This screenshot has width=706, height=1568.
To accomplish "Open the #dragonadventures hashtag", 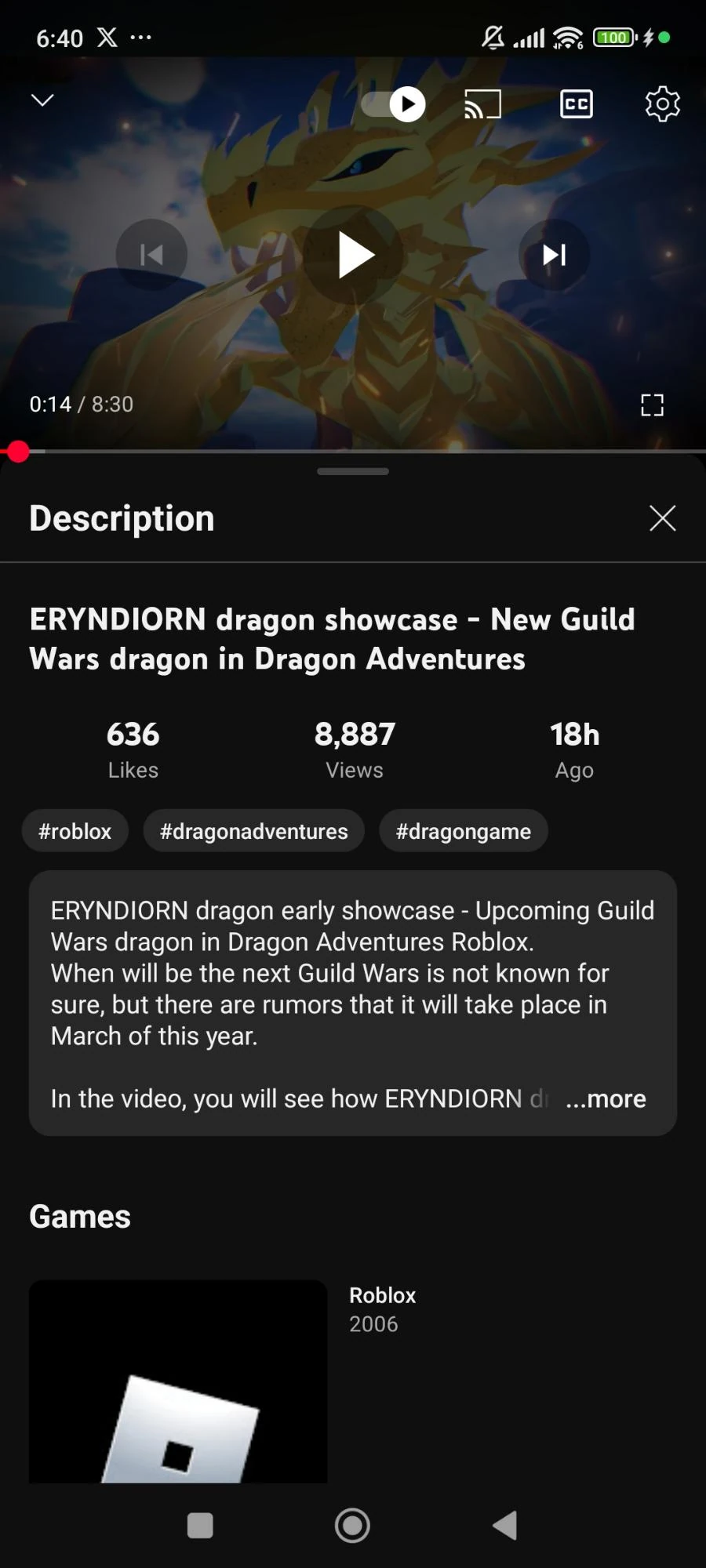I will tap(253, 830).
